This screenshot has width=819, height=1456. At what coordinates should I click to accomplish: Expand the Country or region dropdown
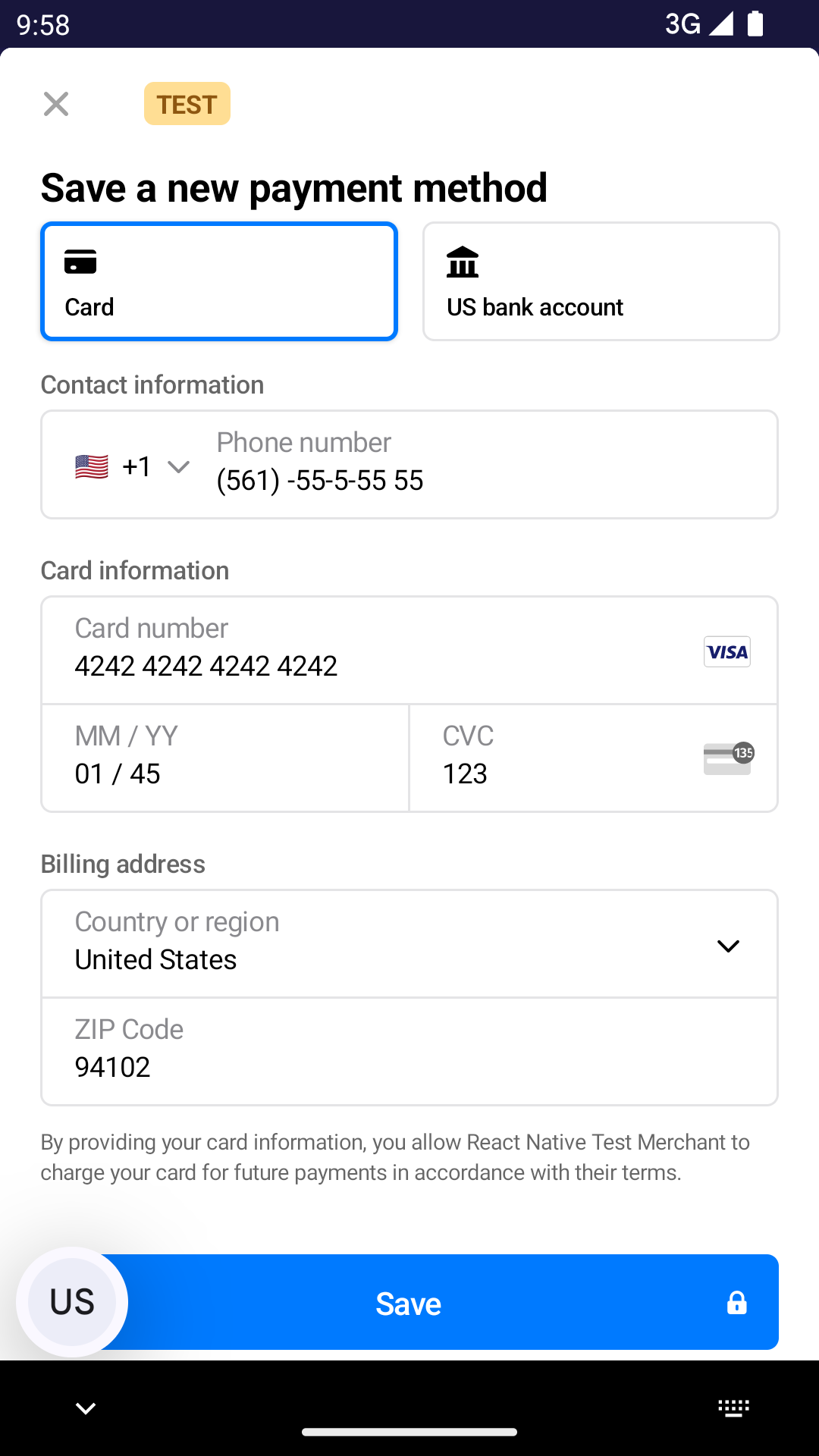click(x=409, y=944)
